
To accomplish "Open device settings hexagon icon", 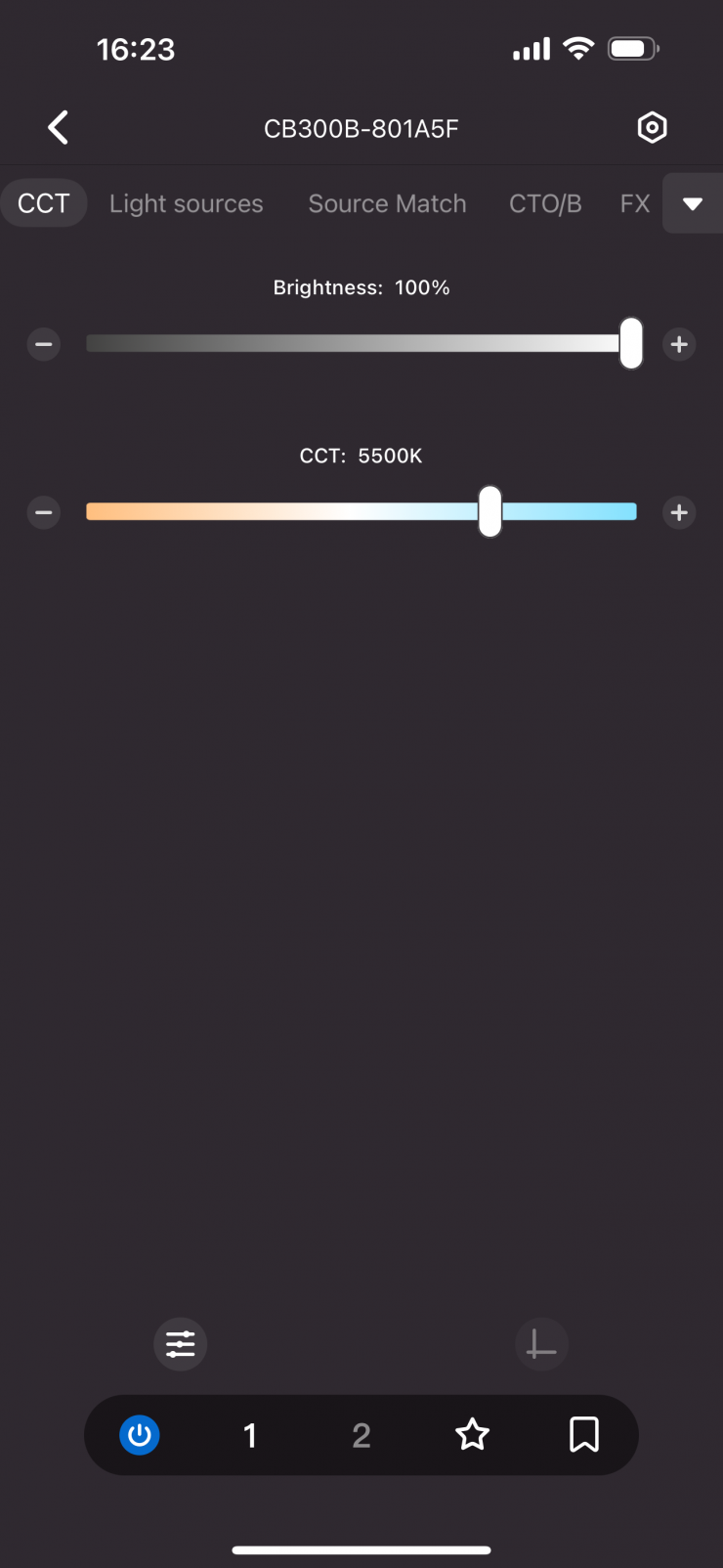I will pyautogui.click(x=652, y=127).
